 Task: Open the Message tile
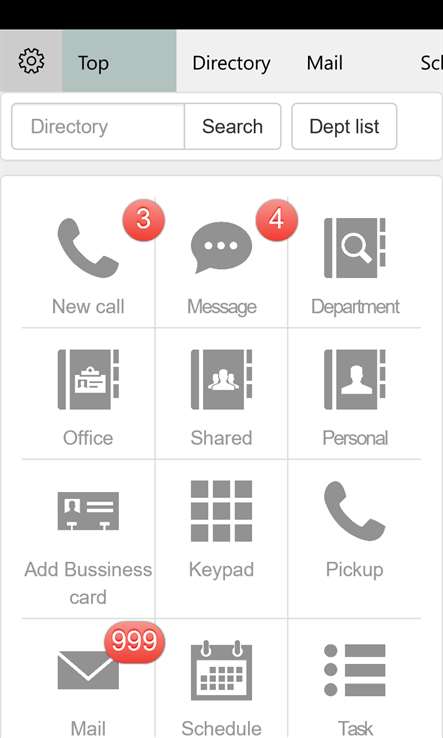(x=221, y=262)
